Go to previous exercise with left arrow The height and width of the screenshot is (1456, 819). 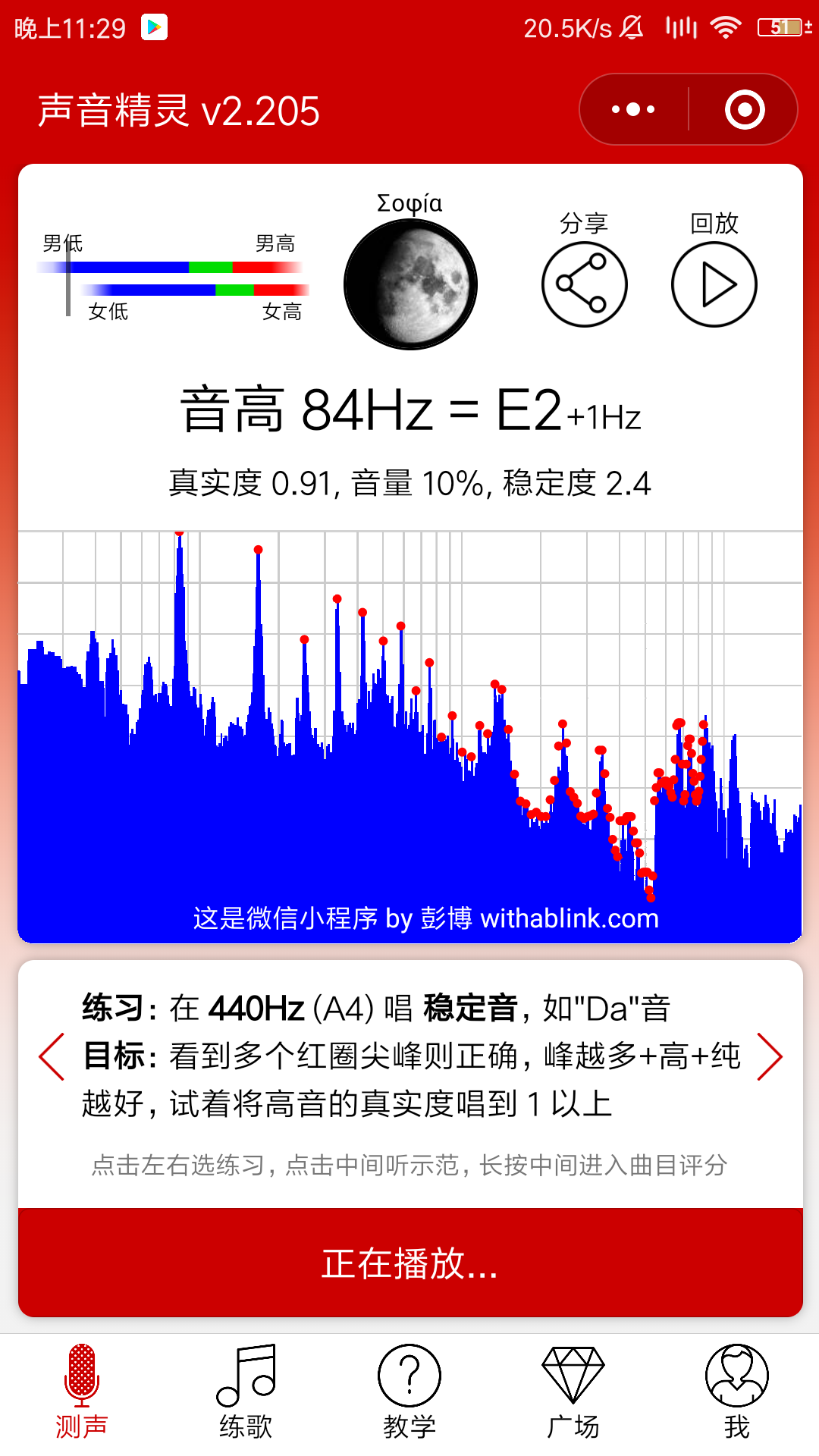[52, 1056]
